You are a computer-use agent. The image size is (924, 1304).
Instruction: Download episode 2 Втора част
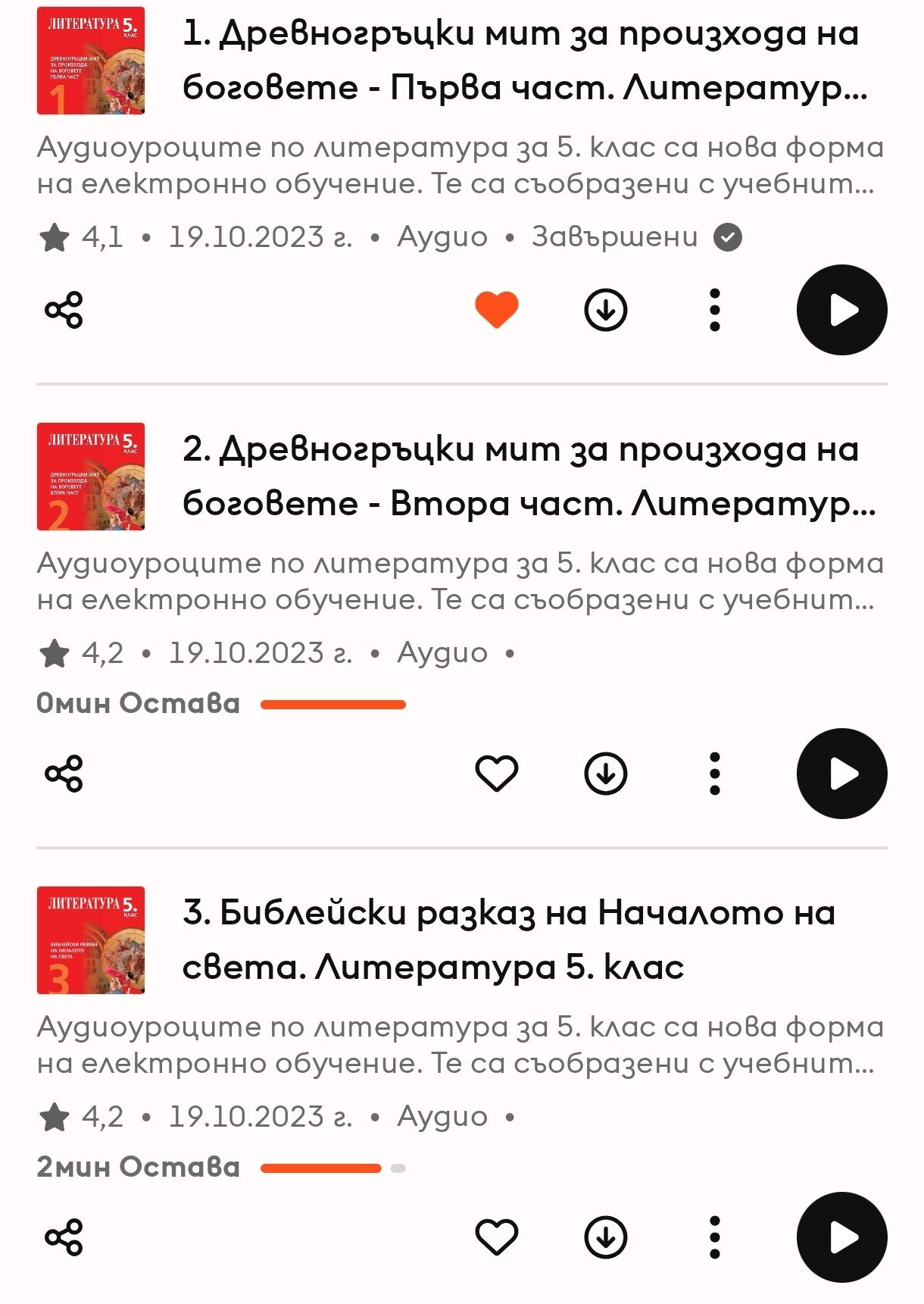point(606,774)
